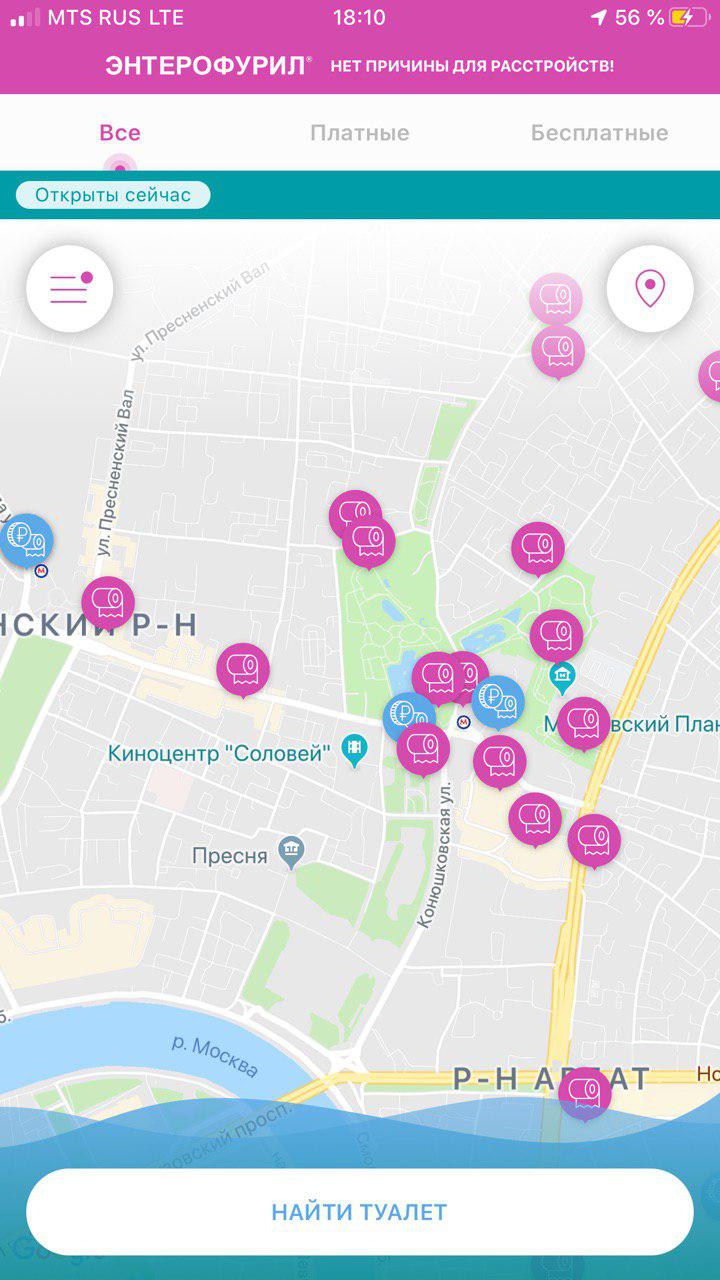This screenshot has width=720, height=1280.
Task: Switch to the Бесплатные tab
Action: pyautogui.click(x=599, y=133)
